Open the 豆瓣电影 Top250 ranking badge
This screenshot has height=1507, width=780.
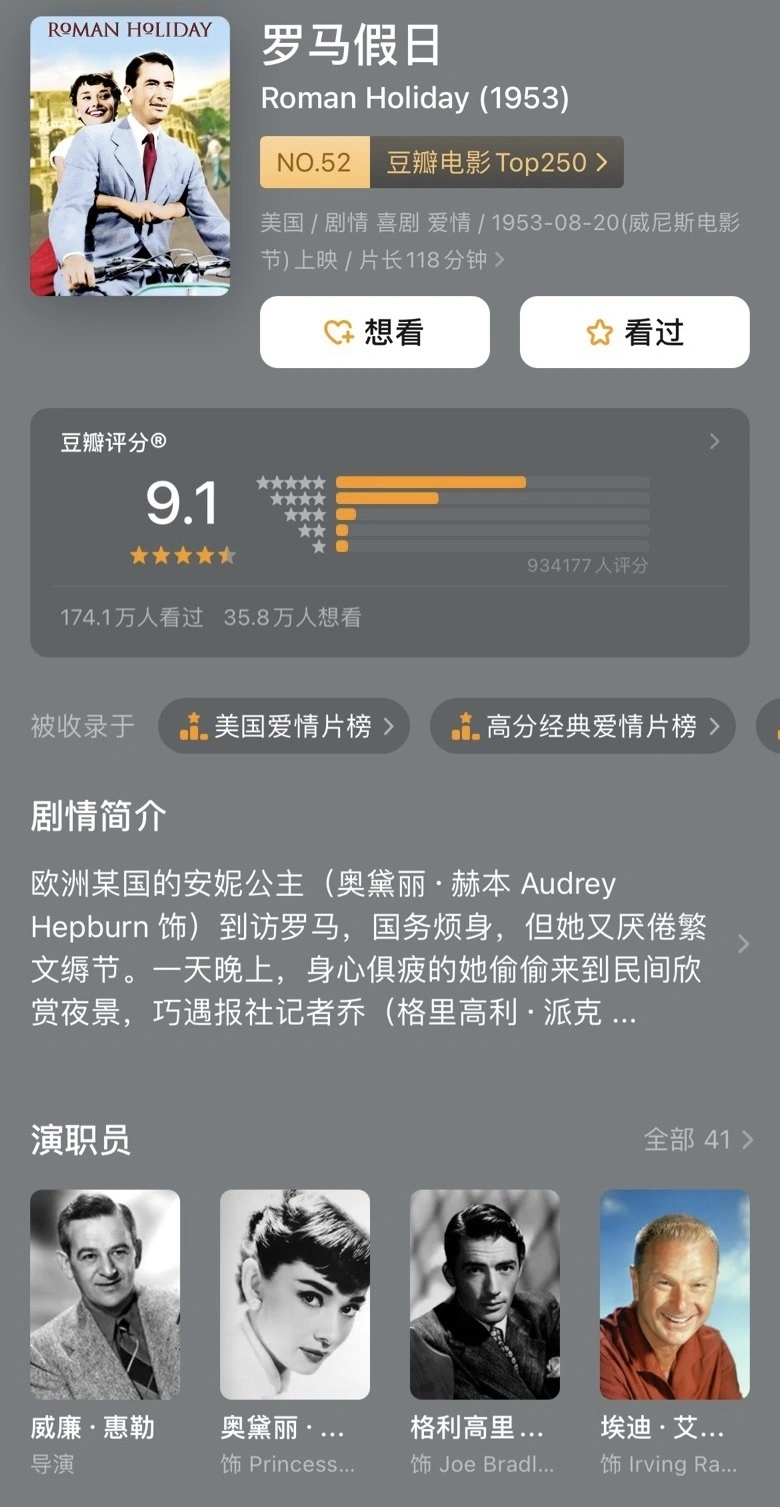(x=441, y=162)
